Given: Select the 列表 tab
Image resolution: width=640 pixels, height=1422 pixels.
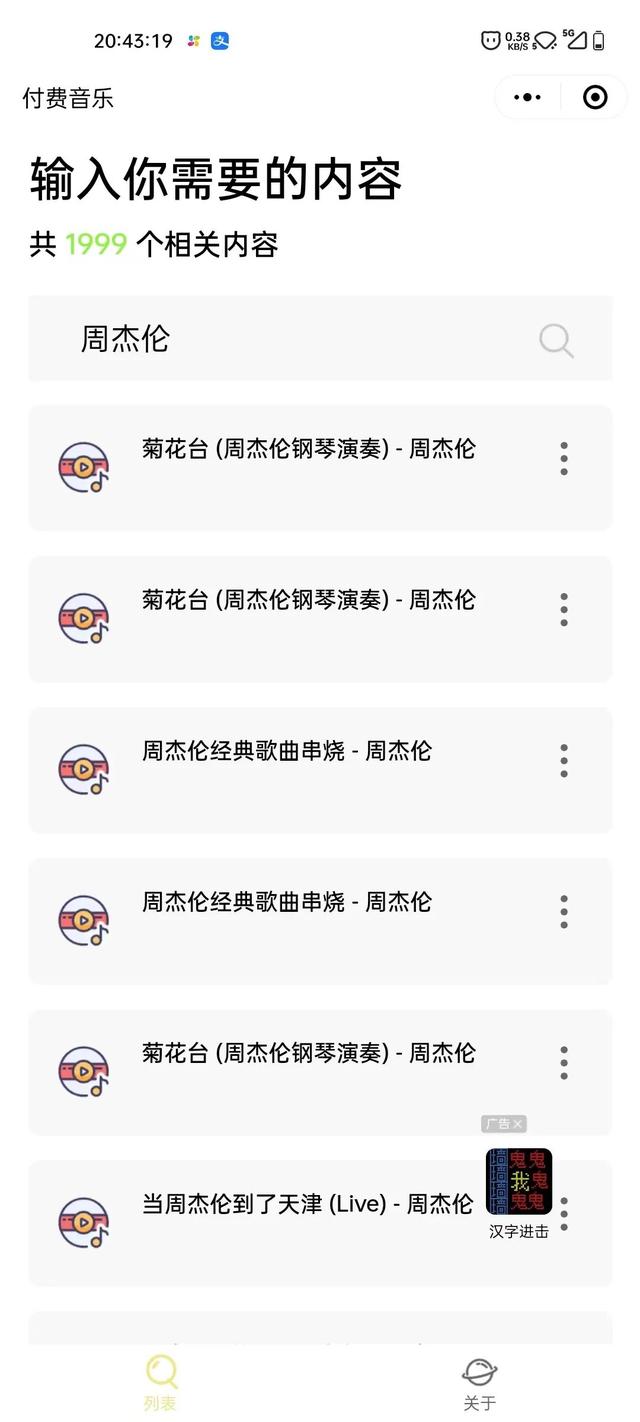Looking at the screenshot, I should click(160, 1382).
